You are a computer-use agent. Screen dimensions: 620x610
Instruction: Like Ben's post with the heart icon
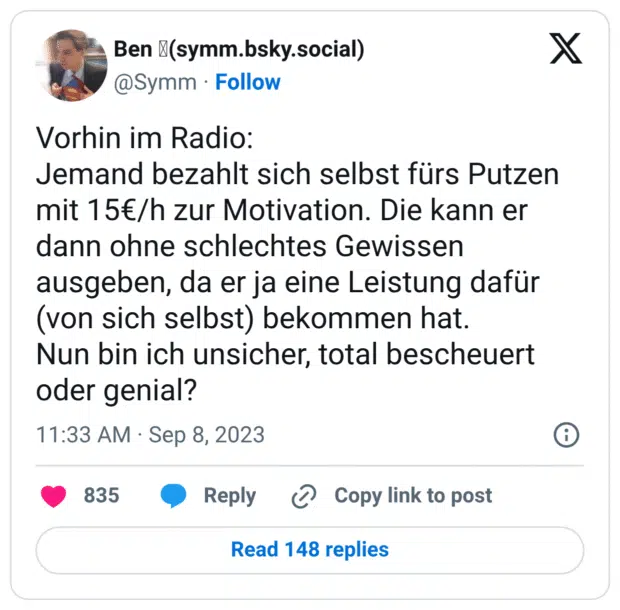pos(53,496)
